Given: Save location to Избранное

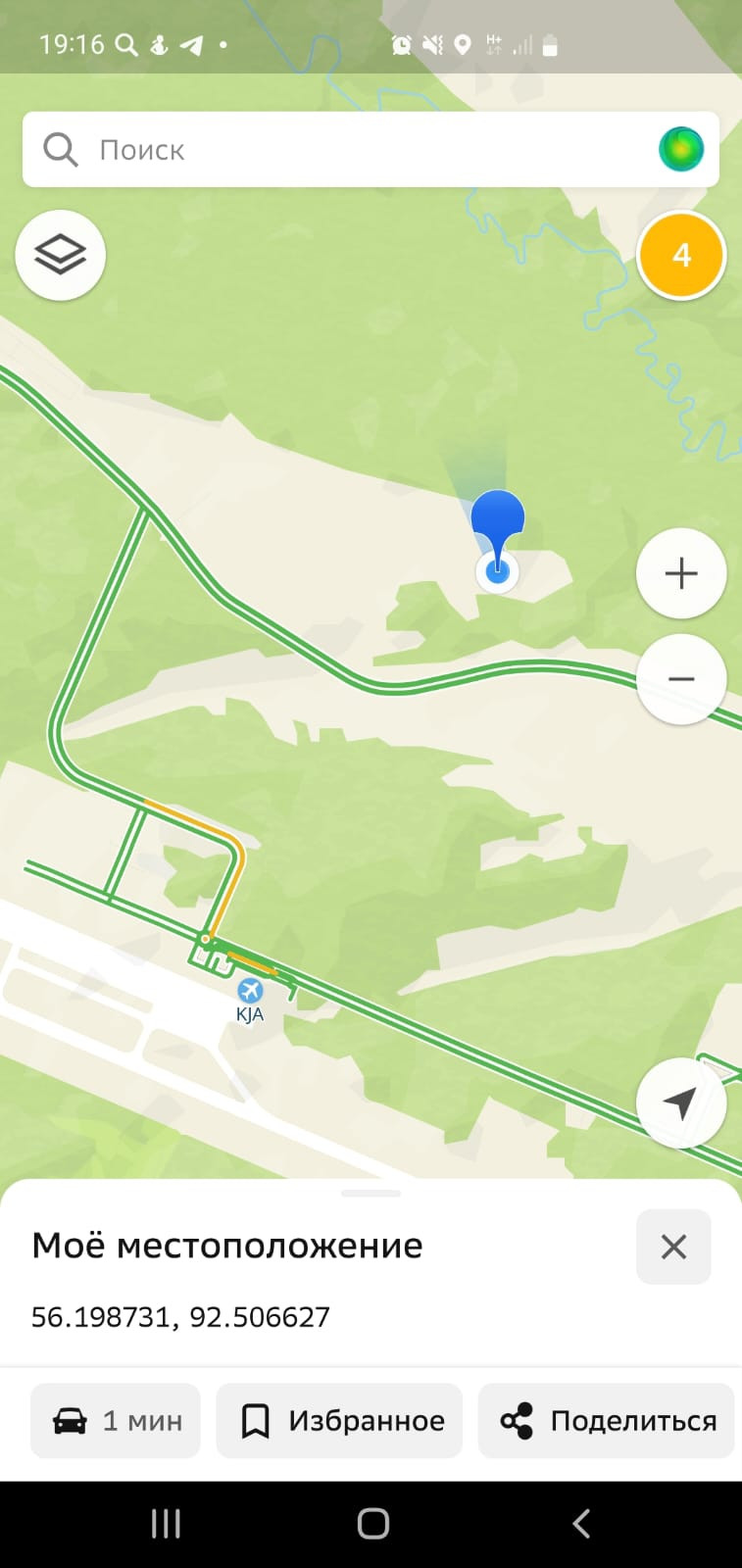Looking at the screenshot, I should point(339,1421).
